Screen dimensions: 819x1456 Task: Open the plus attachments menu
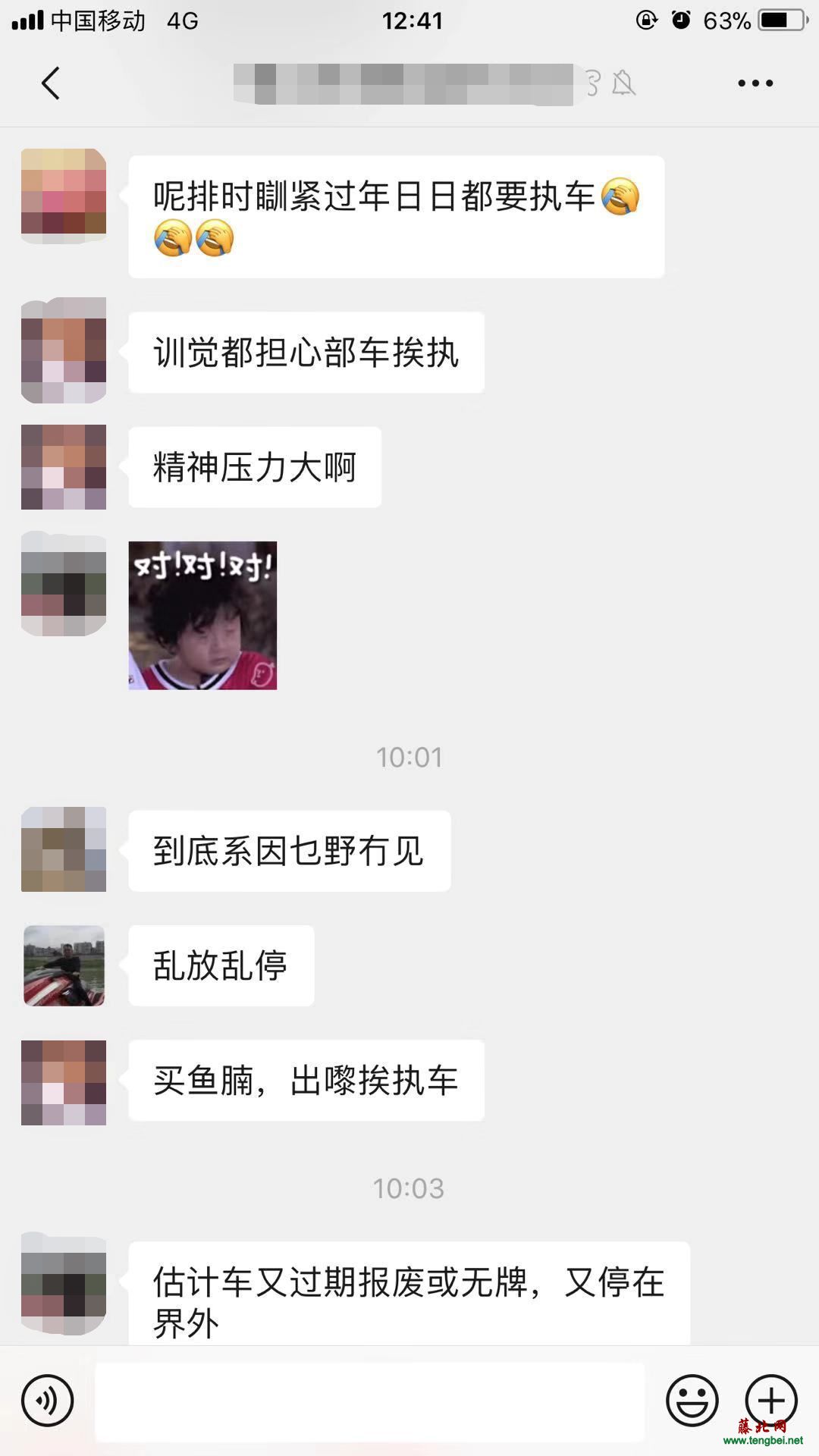(x=771, y=1399)
